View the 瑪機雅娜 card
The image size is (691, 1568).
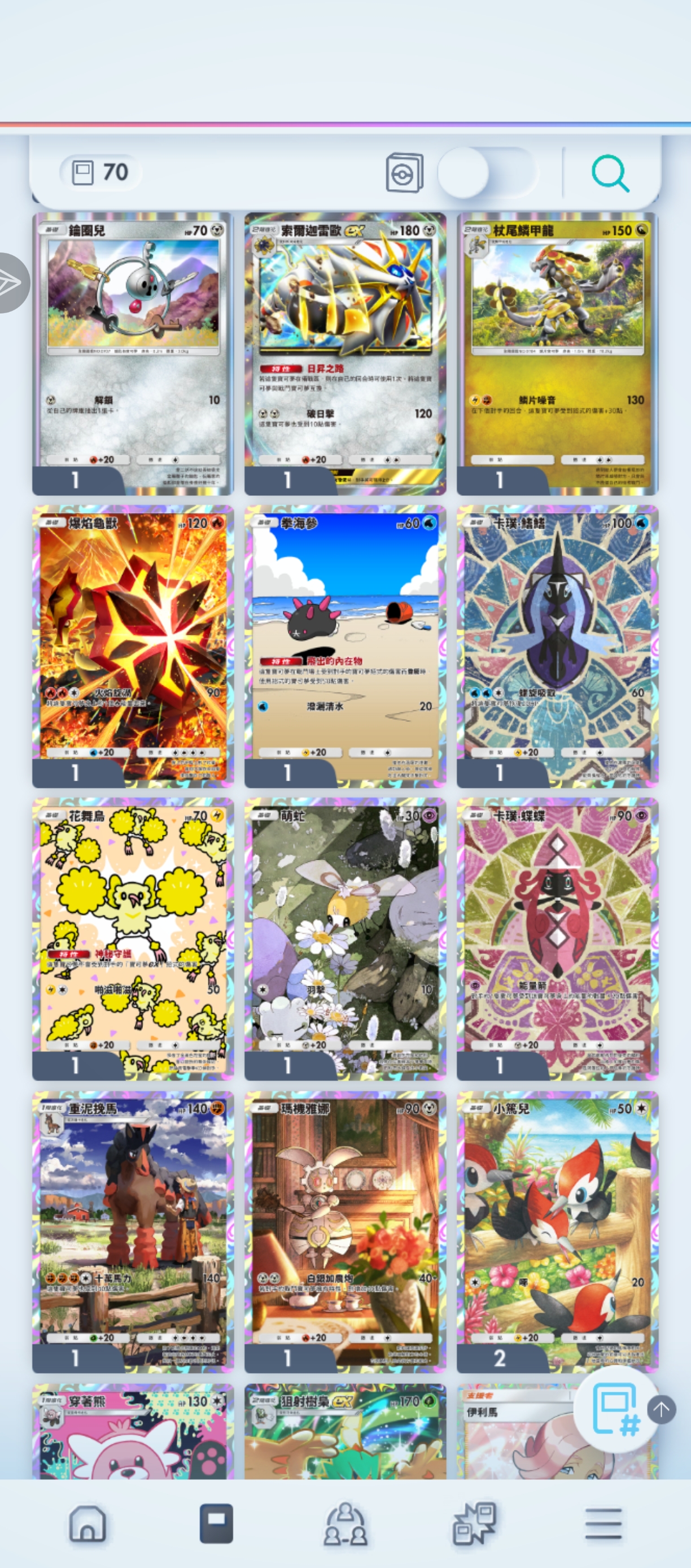(x=345, y=1231)
